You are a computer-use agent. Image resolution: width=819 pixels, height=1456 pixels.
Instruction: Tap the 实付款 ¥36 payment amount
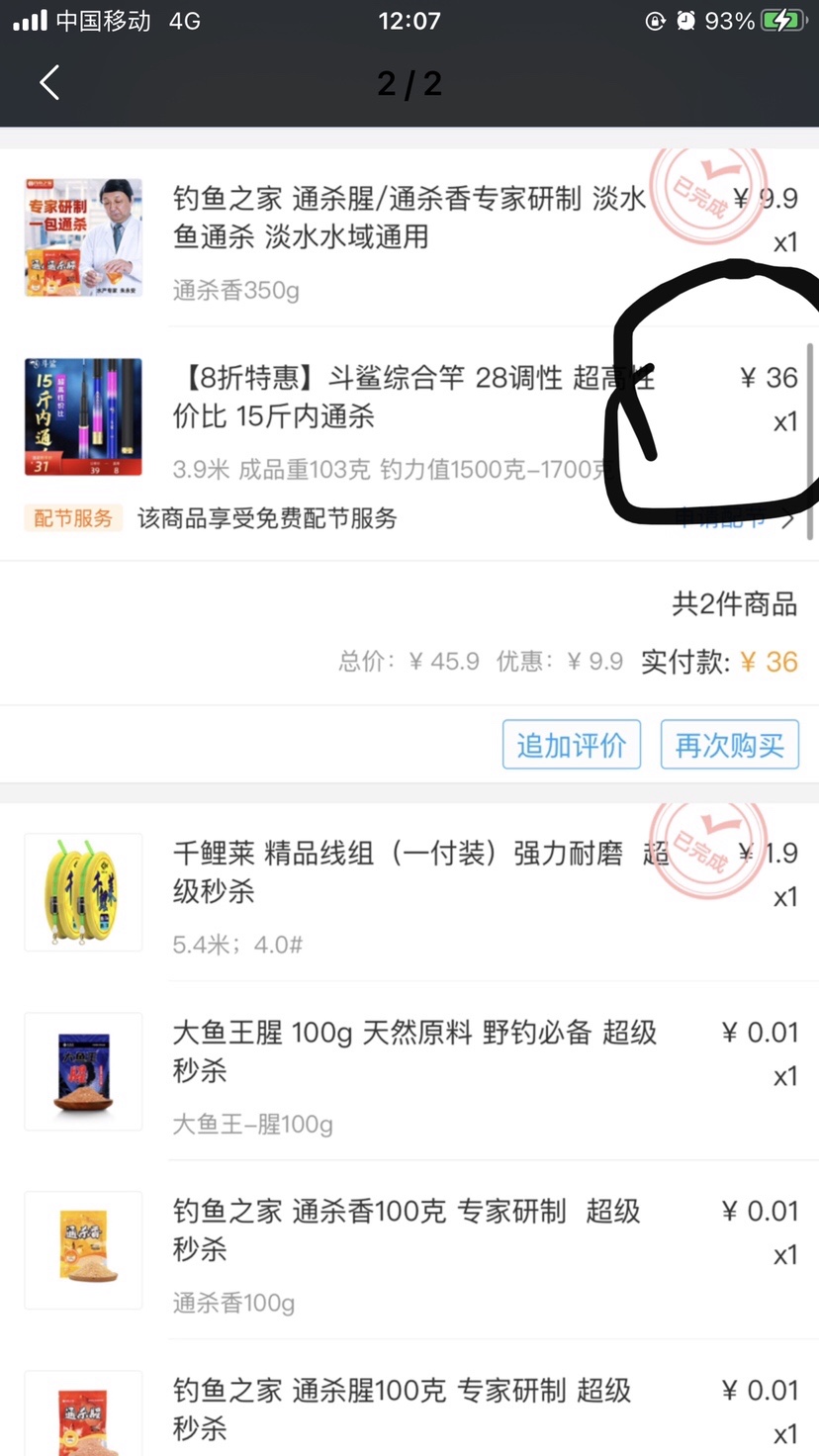tap(732, 661)
